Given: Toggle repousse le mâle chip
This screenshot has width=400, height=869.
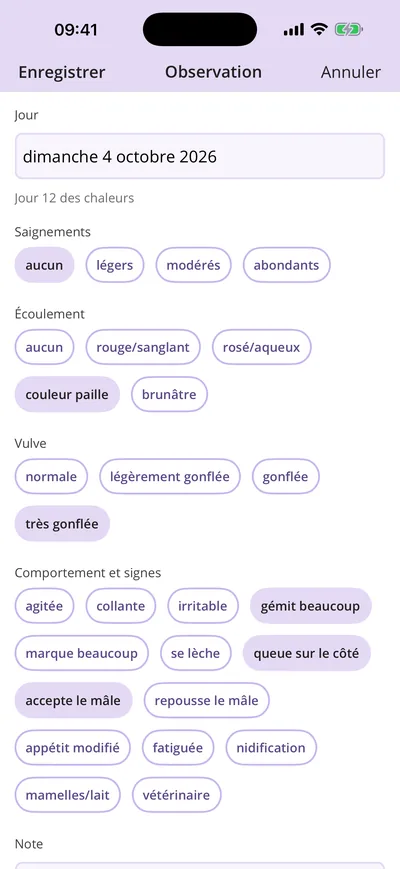Looking at the screenshot, I should [207, 701].
